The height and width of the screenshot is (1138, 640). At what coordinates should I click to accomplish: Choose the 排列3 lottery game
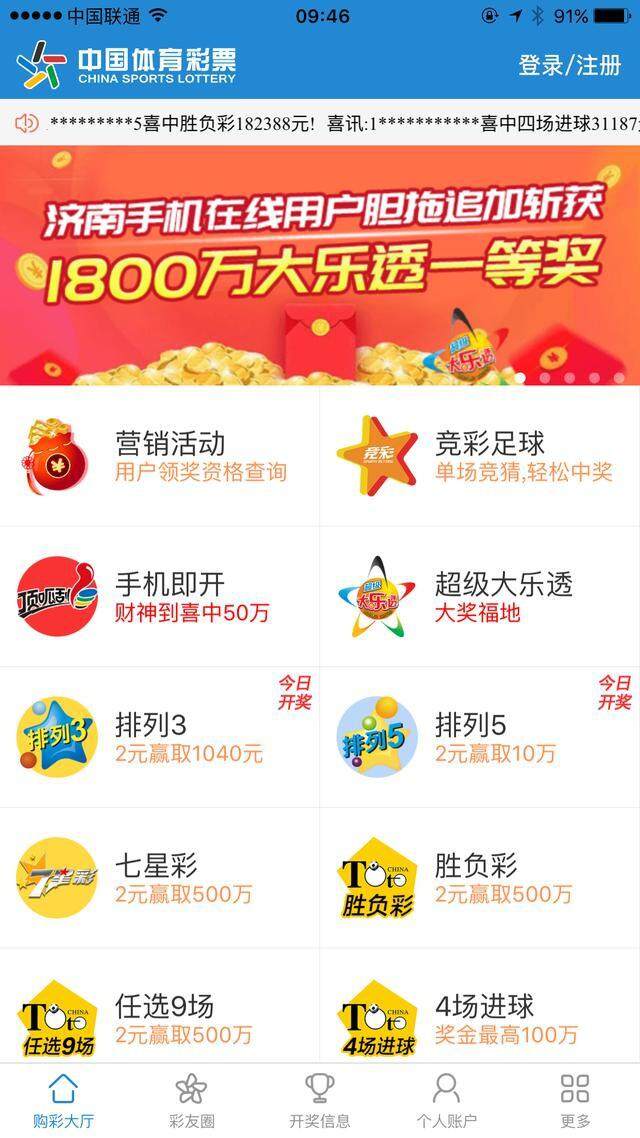pyautogui.click(x=160, y=737)
